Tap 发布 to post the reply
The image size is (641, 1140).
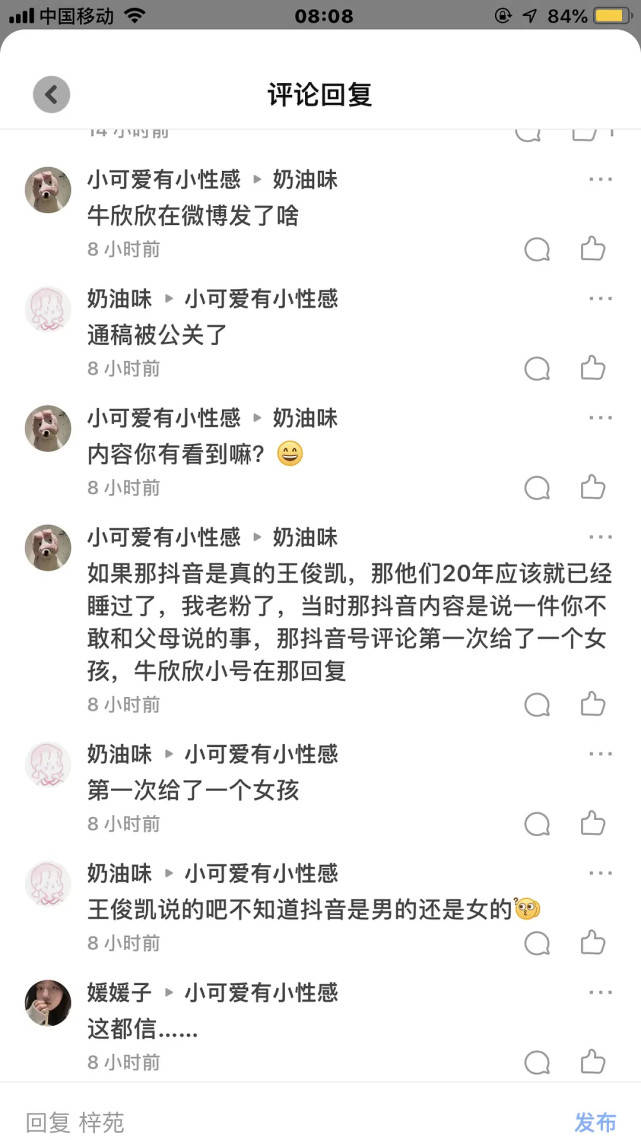[x=595, y=1122]
